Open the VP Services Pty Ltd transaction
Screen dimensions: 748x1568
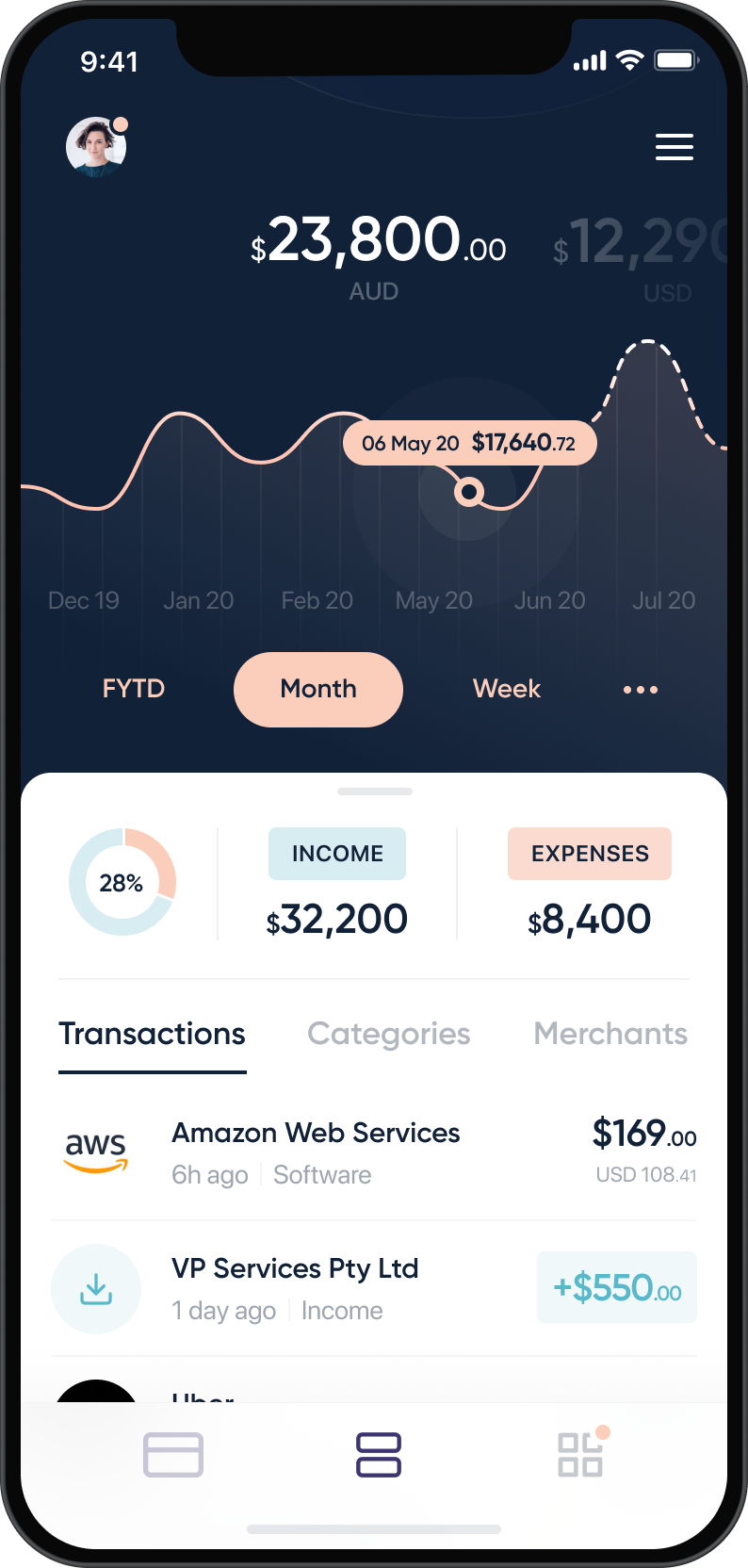(374, 1288)
